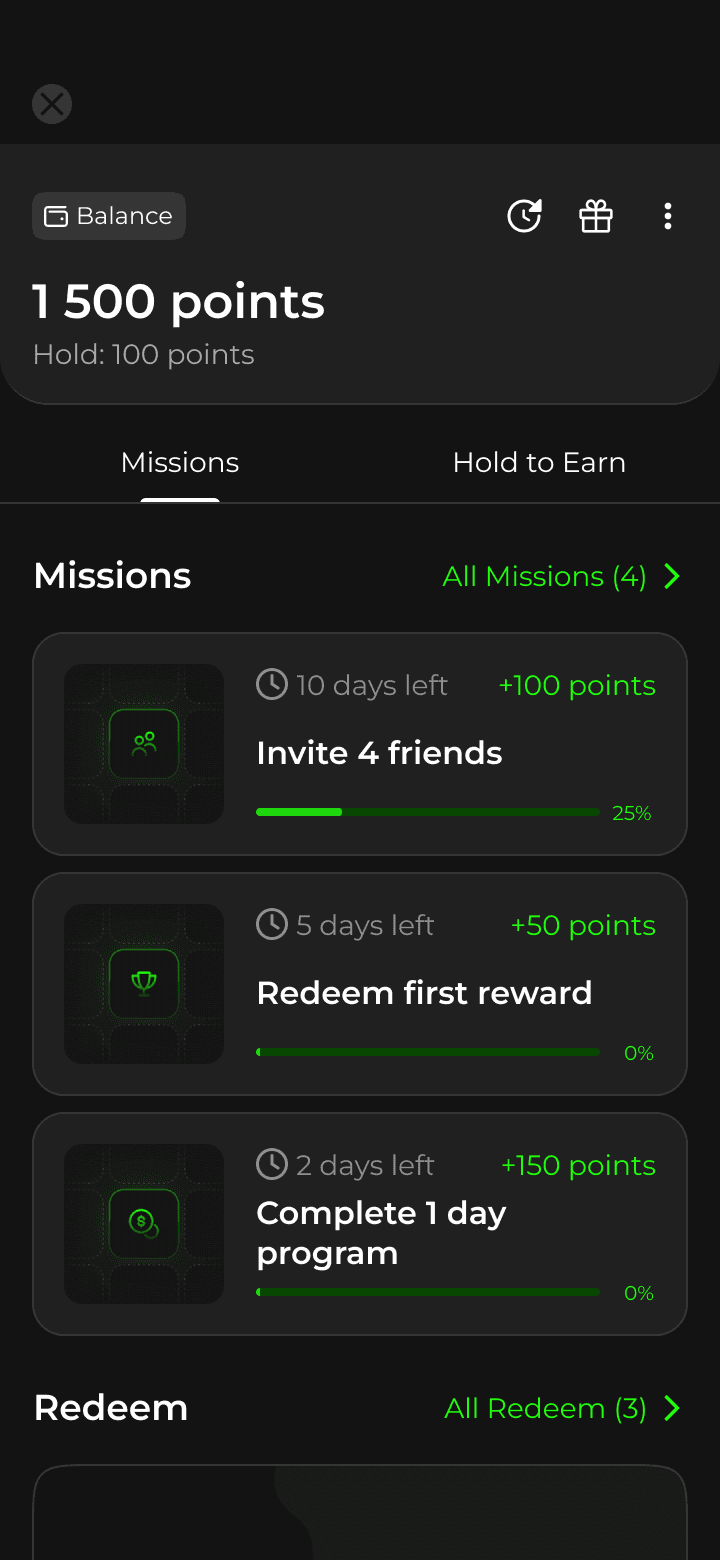Click the clock icon showing 10 days left
This screenshot has height=1560, width=720.
271,684
